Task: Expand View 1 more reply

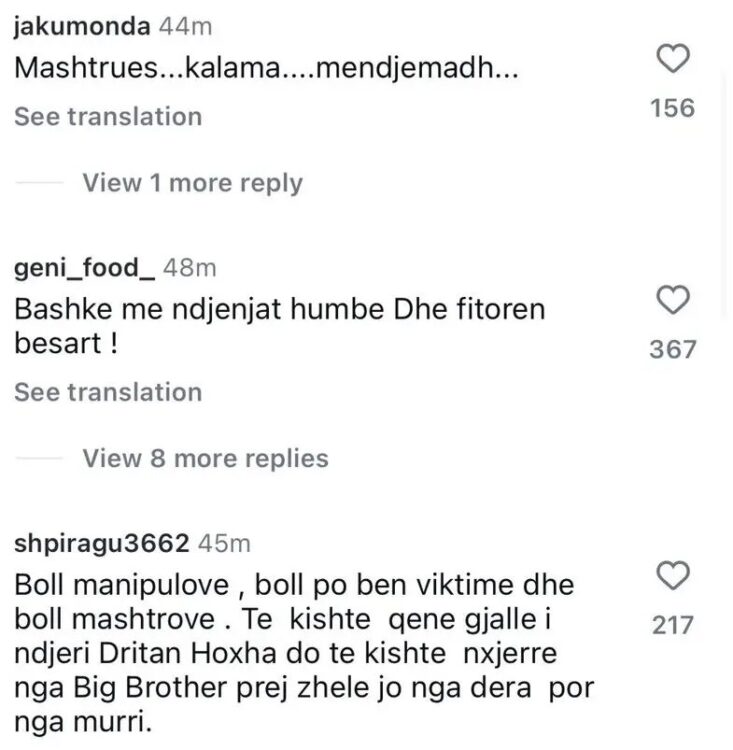Action: (192, 183)
